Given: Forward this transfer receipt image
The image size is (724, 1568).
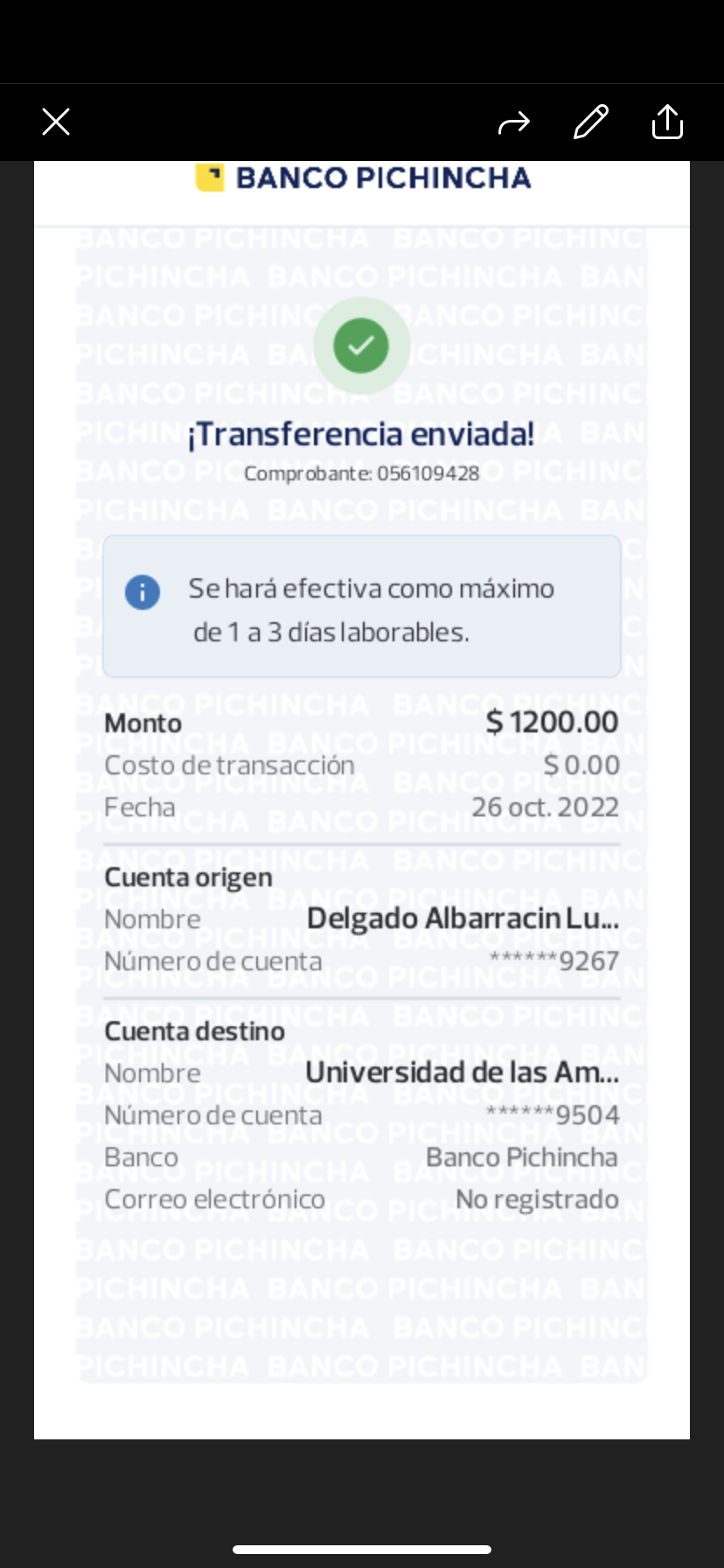Looking at the screenshot, I should pyautogui.click(x=514, y=122).
